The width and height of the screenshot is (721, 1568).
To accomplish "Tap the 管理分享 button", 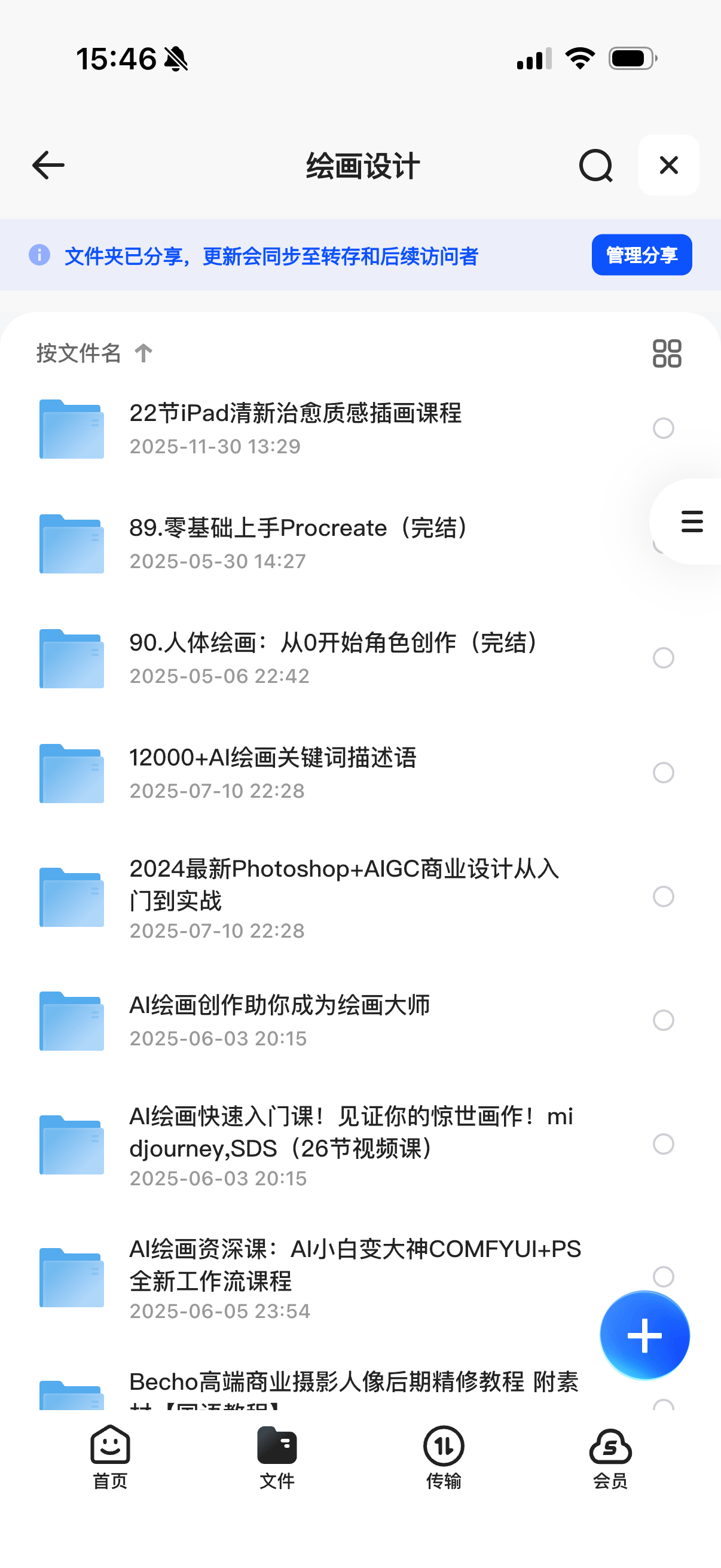I will point(641,255).
